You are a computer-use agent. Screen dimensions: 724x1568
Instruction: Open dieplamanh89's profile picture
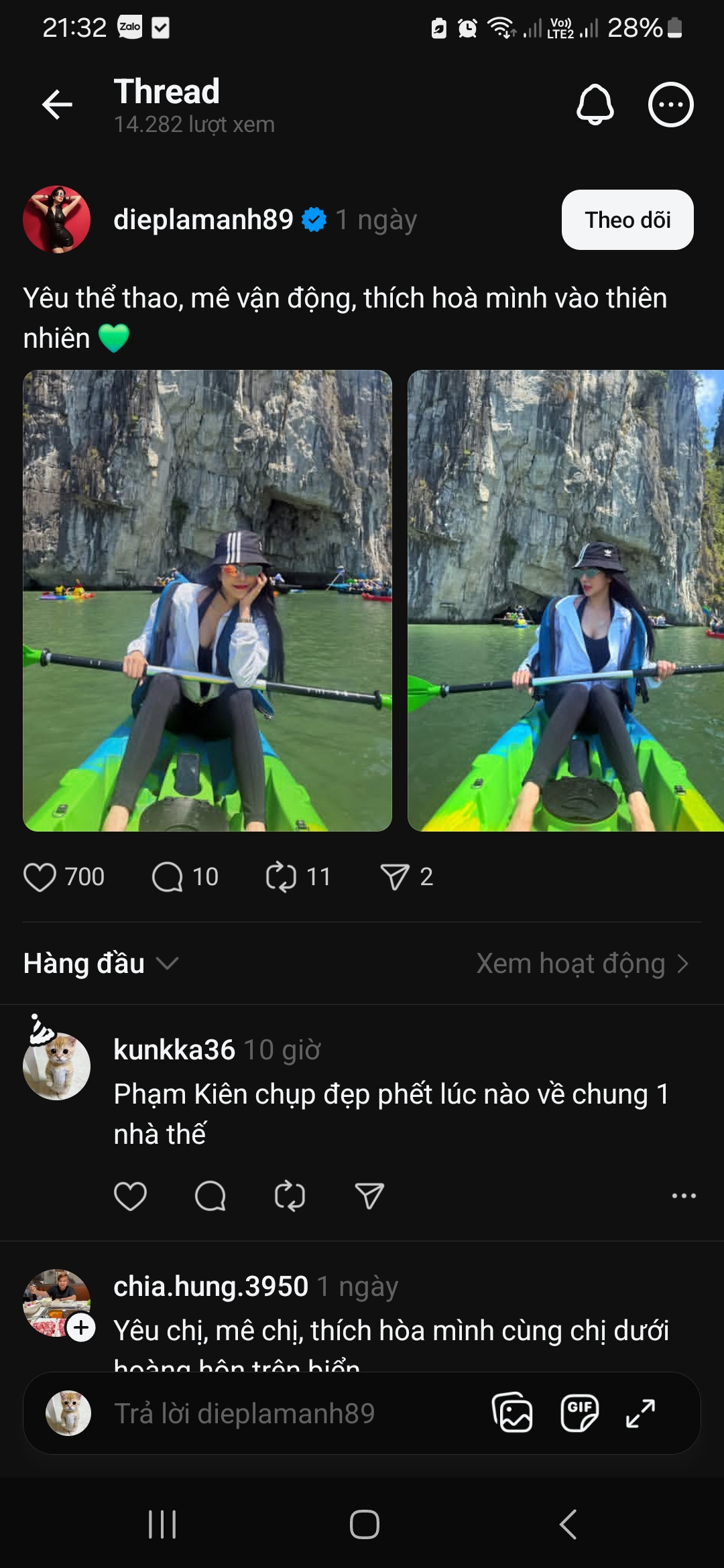pos(57,220)
